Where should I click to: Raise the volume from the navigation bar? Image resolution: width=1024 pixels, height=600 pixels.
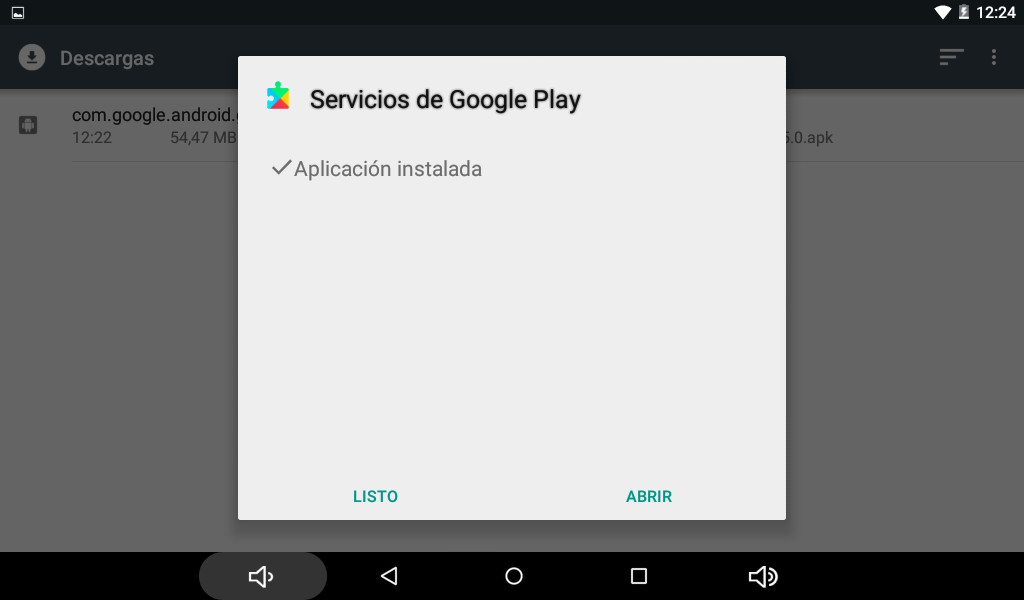tap(763, 576)
